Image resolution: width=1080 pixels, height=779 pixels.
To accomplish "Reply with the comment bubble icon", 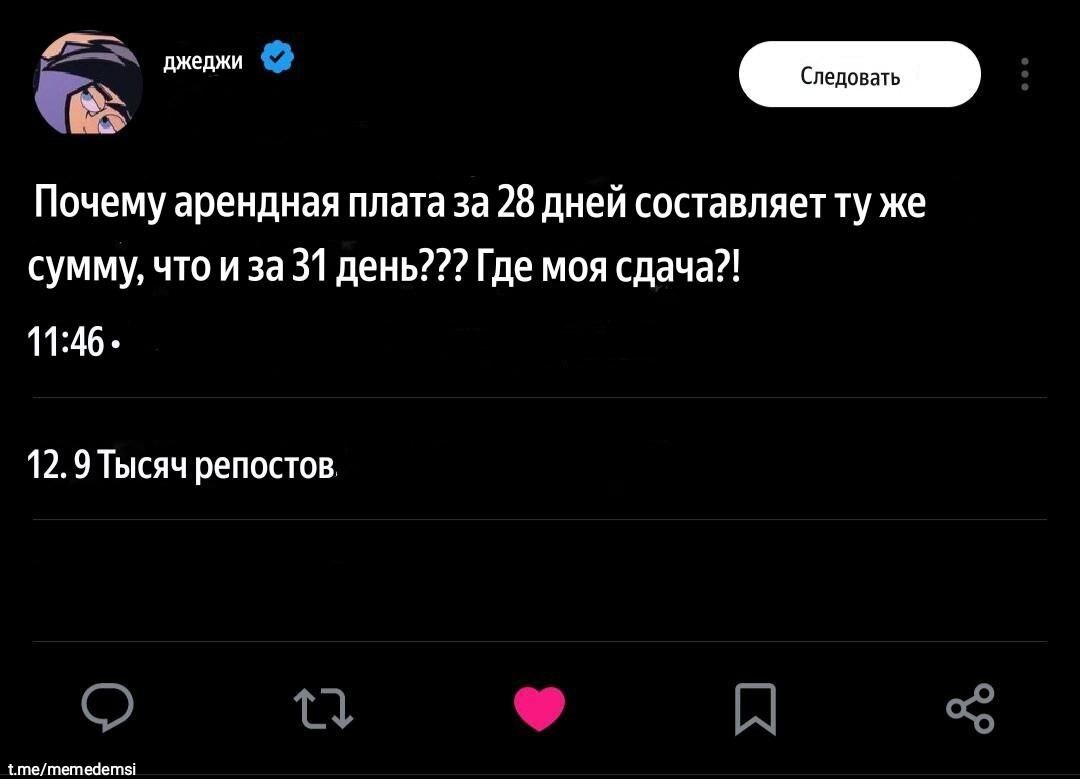I will 108,708.
